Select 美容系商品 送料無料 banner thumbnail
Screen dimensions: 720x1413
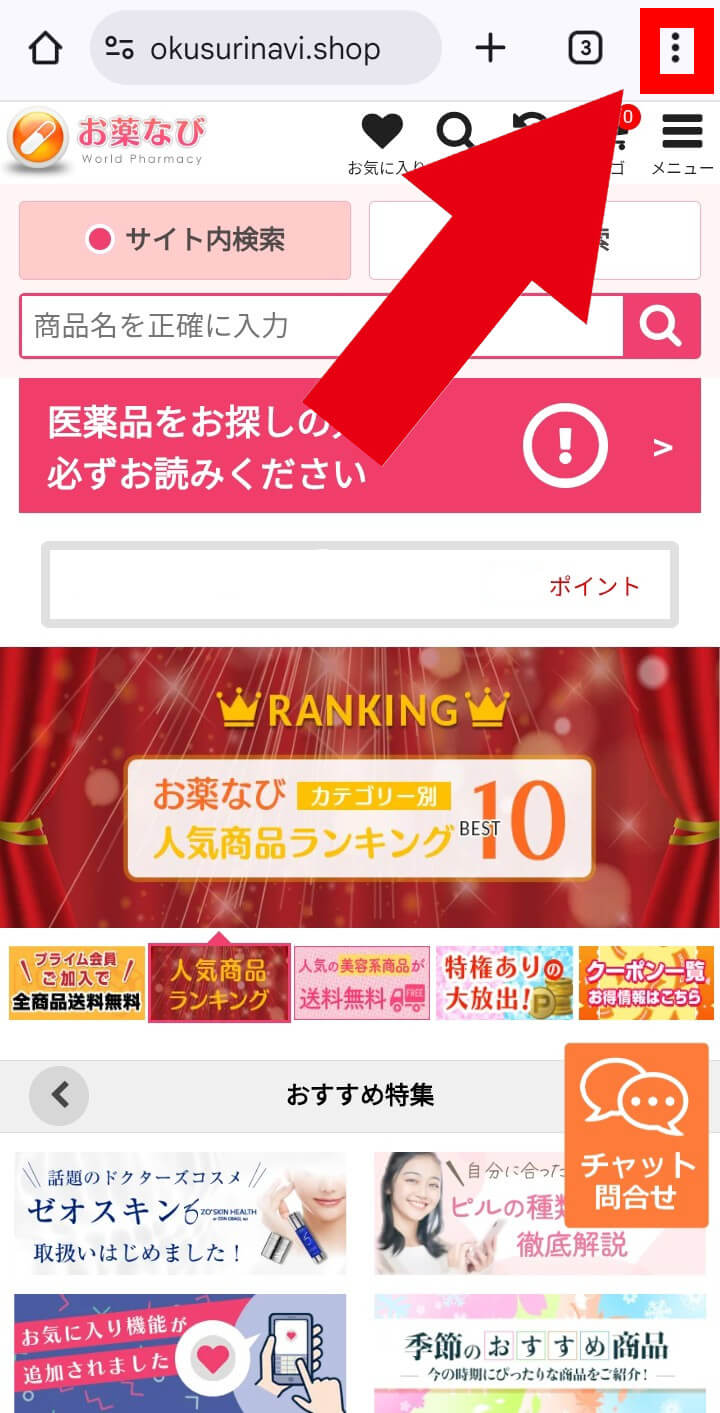coord(361,983)
